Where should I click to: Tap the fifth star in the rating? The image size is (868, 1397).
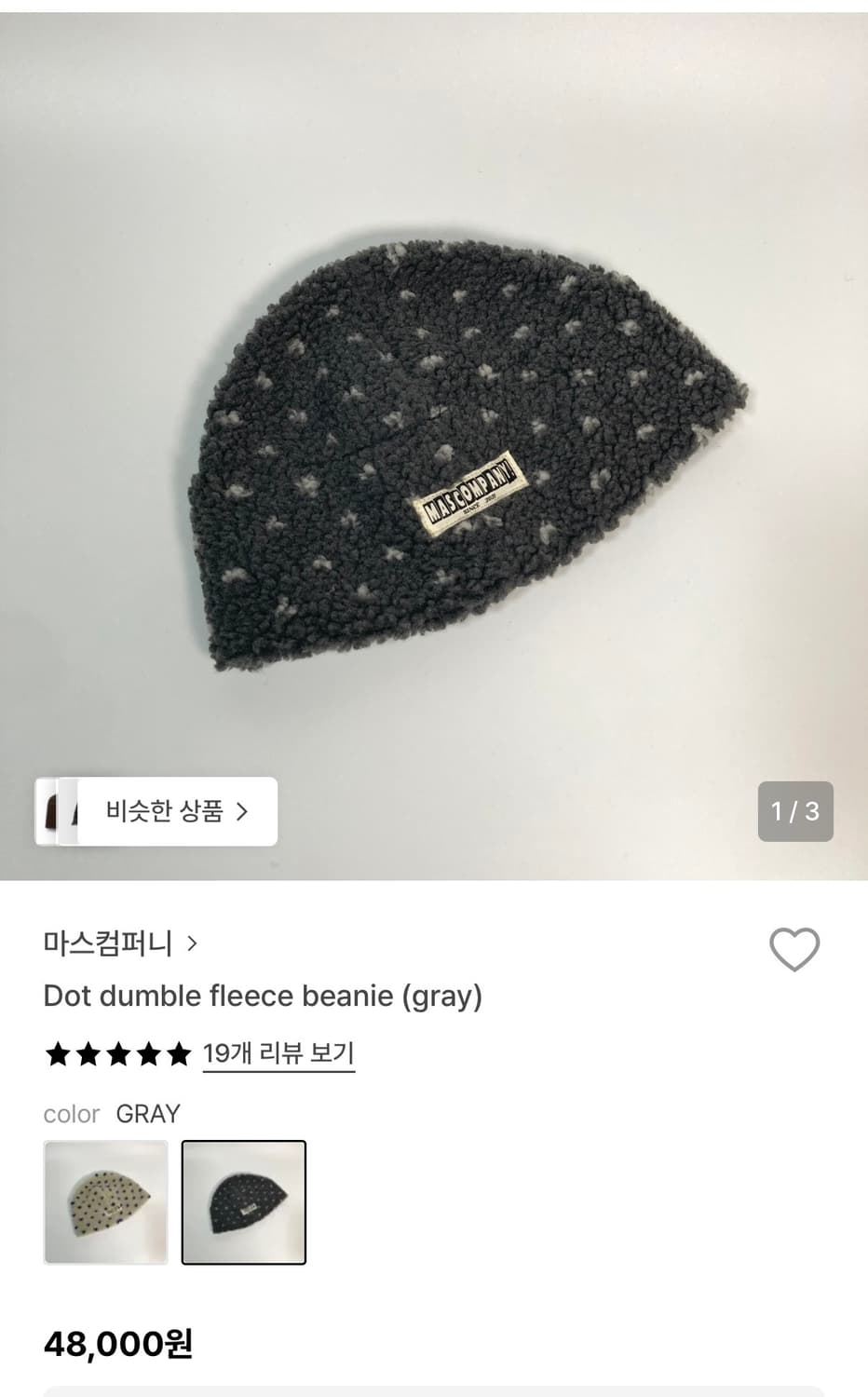178,1053
